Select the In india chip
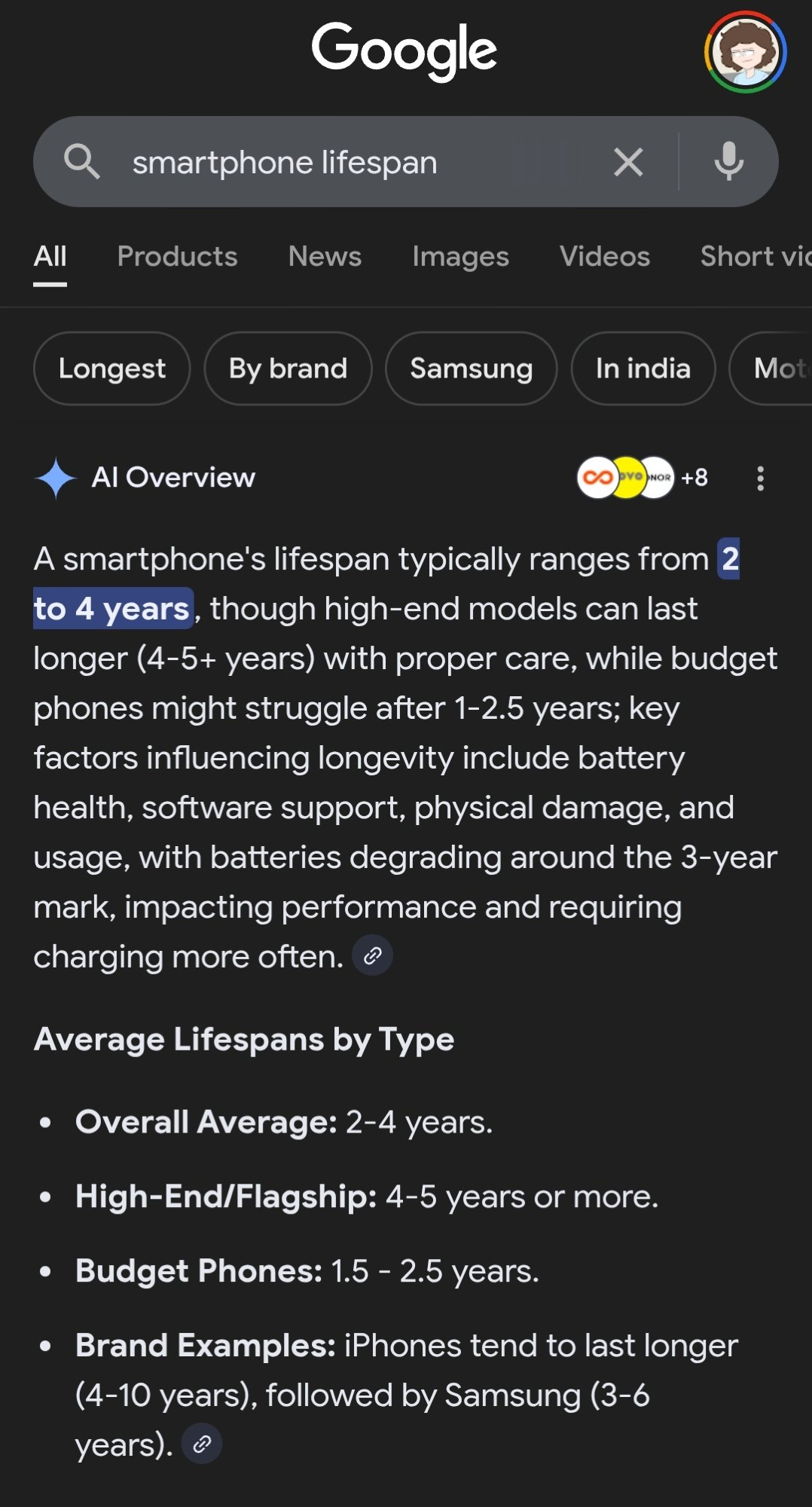Screen dimensions: 812x1507 click(643, 368)
